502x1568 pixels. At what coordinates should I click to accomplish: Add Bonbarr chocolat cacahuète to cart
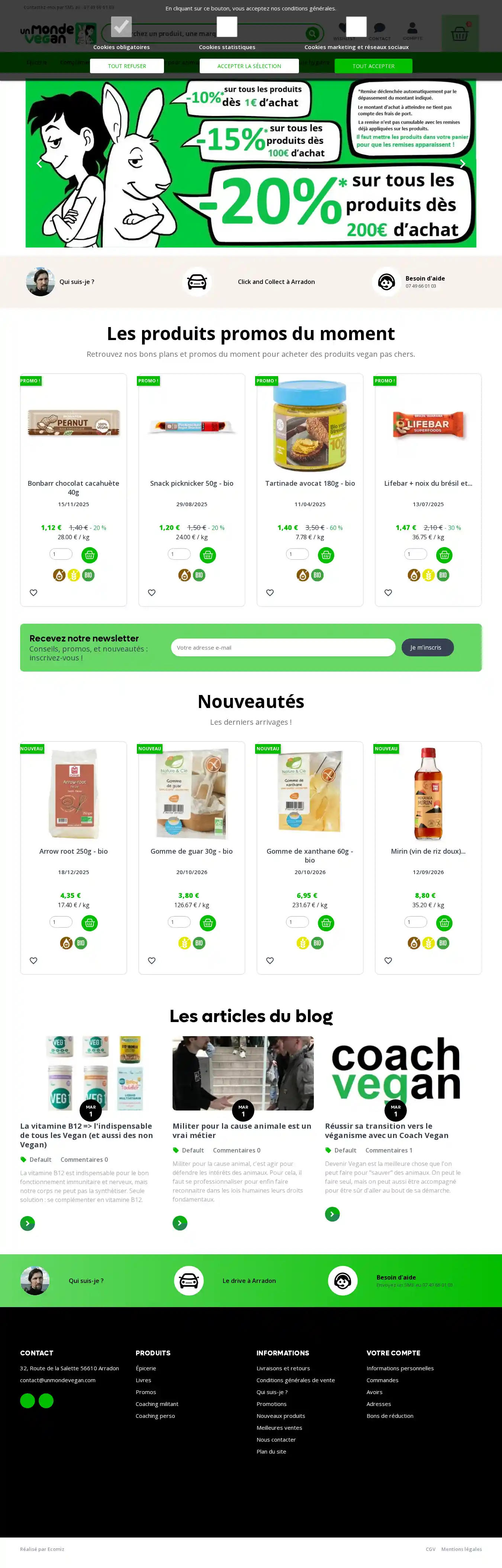(90, 555)
